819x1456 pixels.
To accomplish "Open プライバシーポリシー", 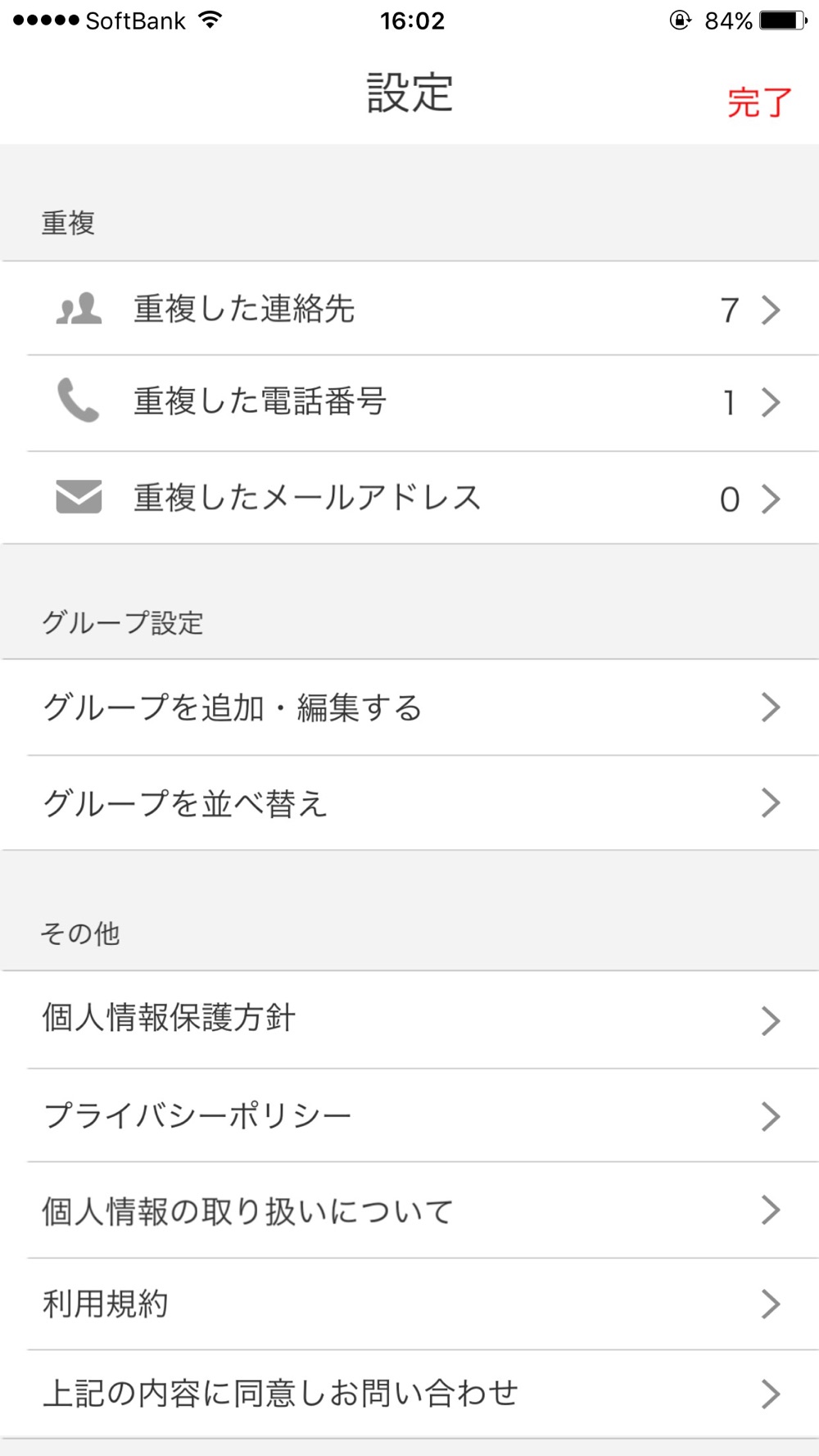I will [409, 1115].
